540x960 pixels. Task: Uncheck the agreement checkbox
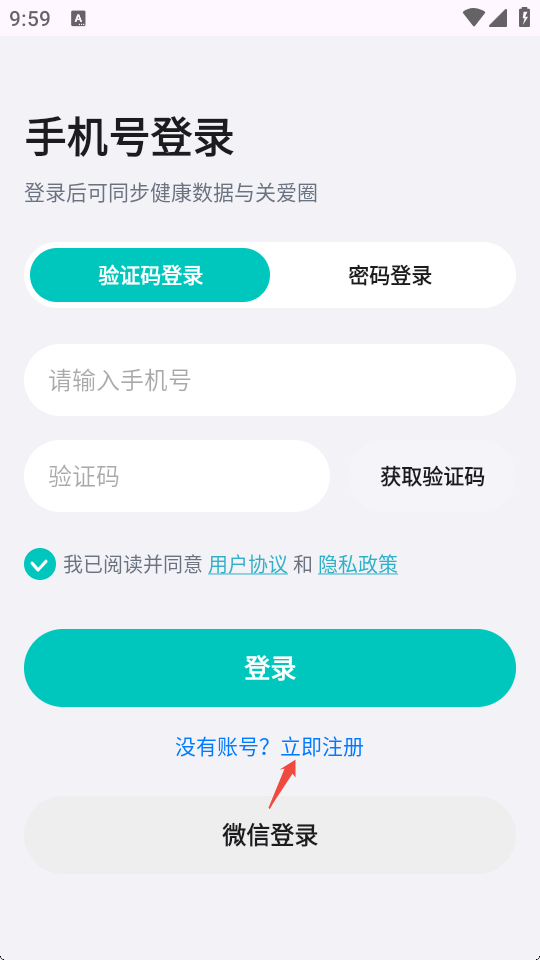40,564
